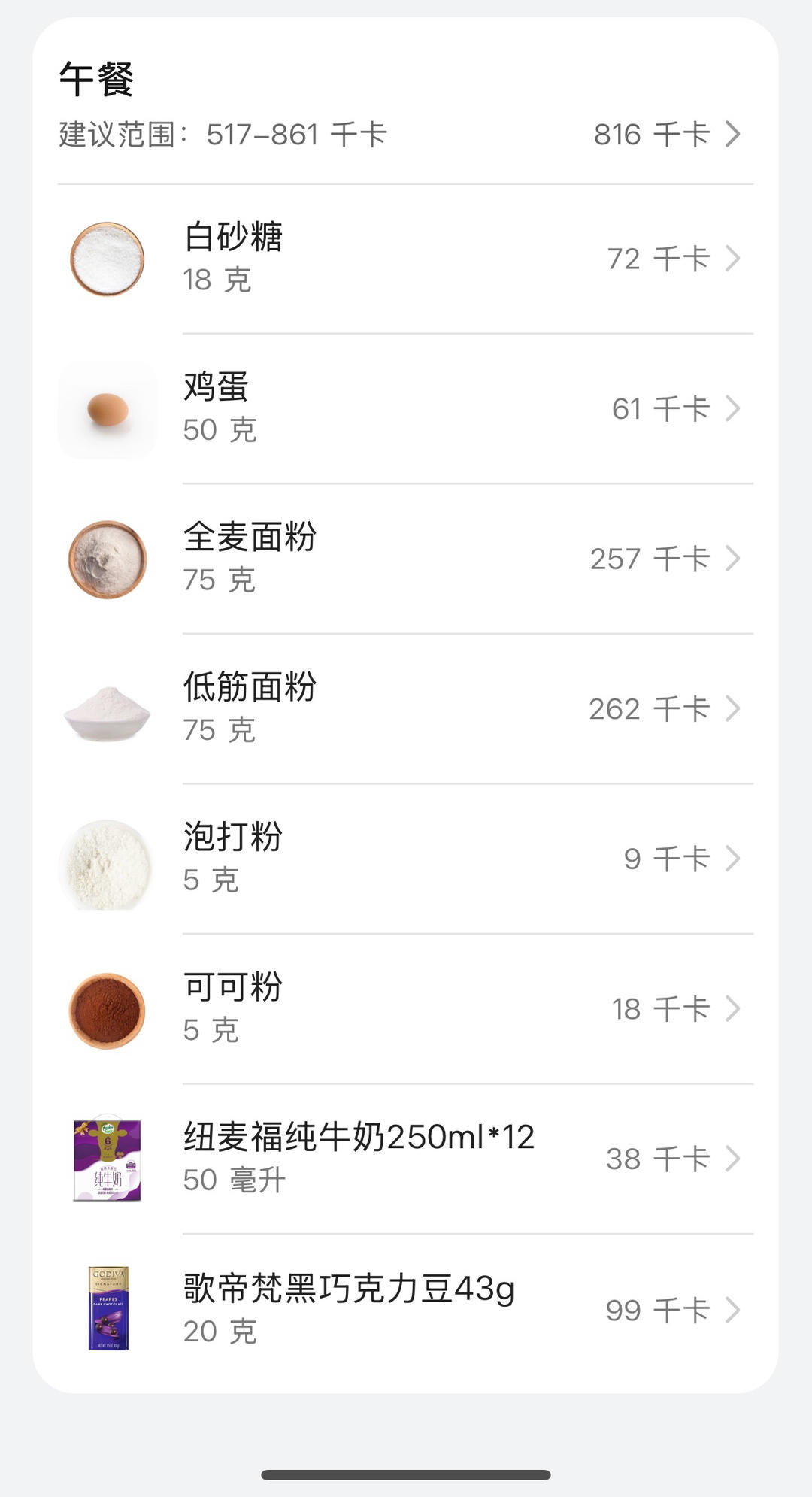Click the 全麦面粉 flour bowl icon
This screenshot has width=812, height=1497.
coord(105,559)
